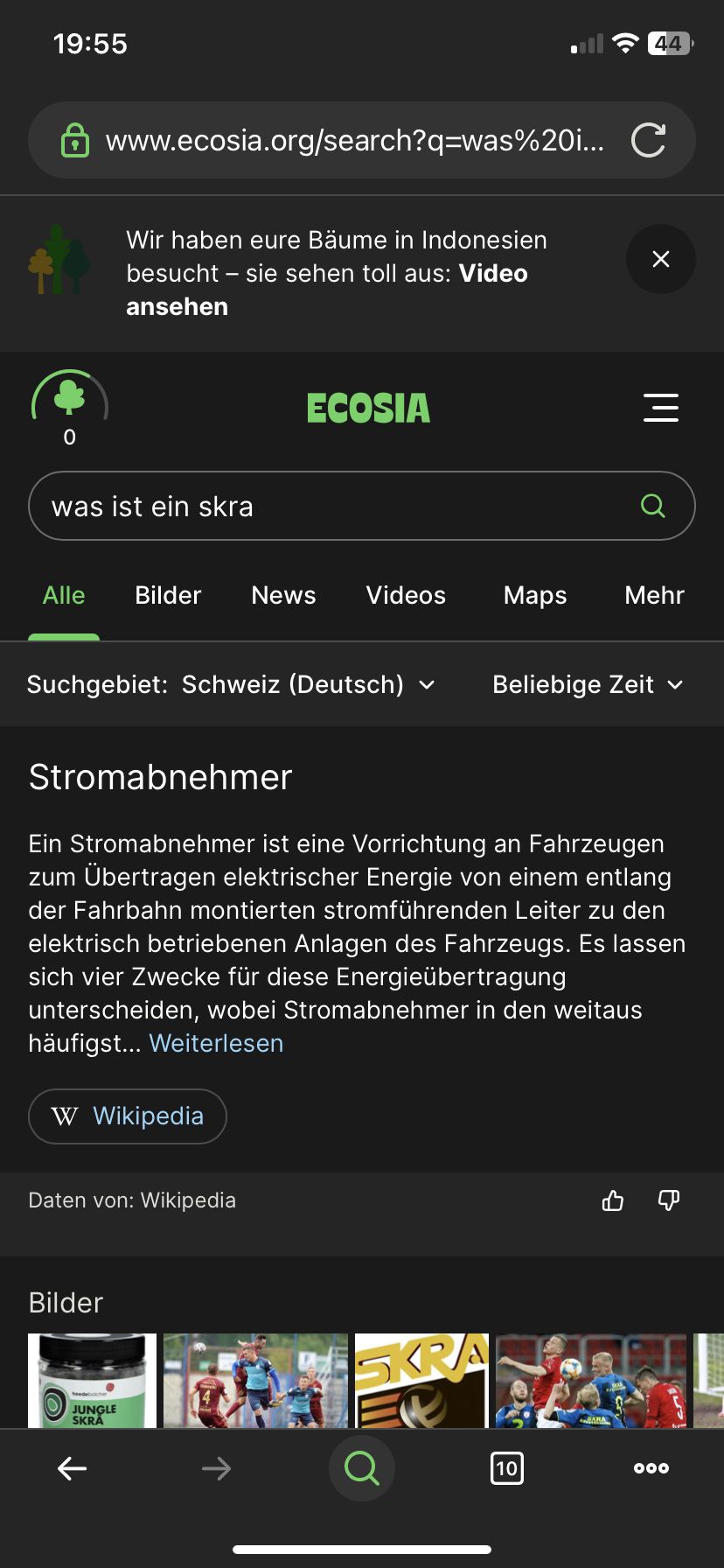Open the Weiterlesen link
The width and height of the screenshot is (724, 1568).
216,1043
